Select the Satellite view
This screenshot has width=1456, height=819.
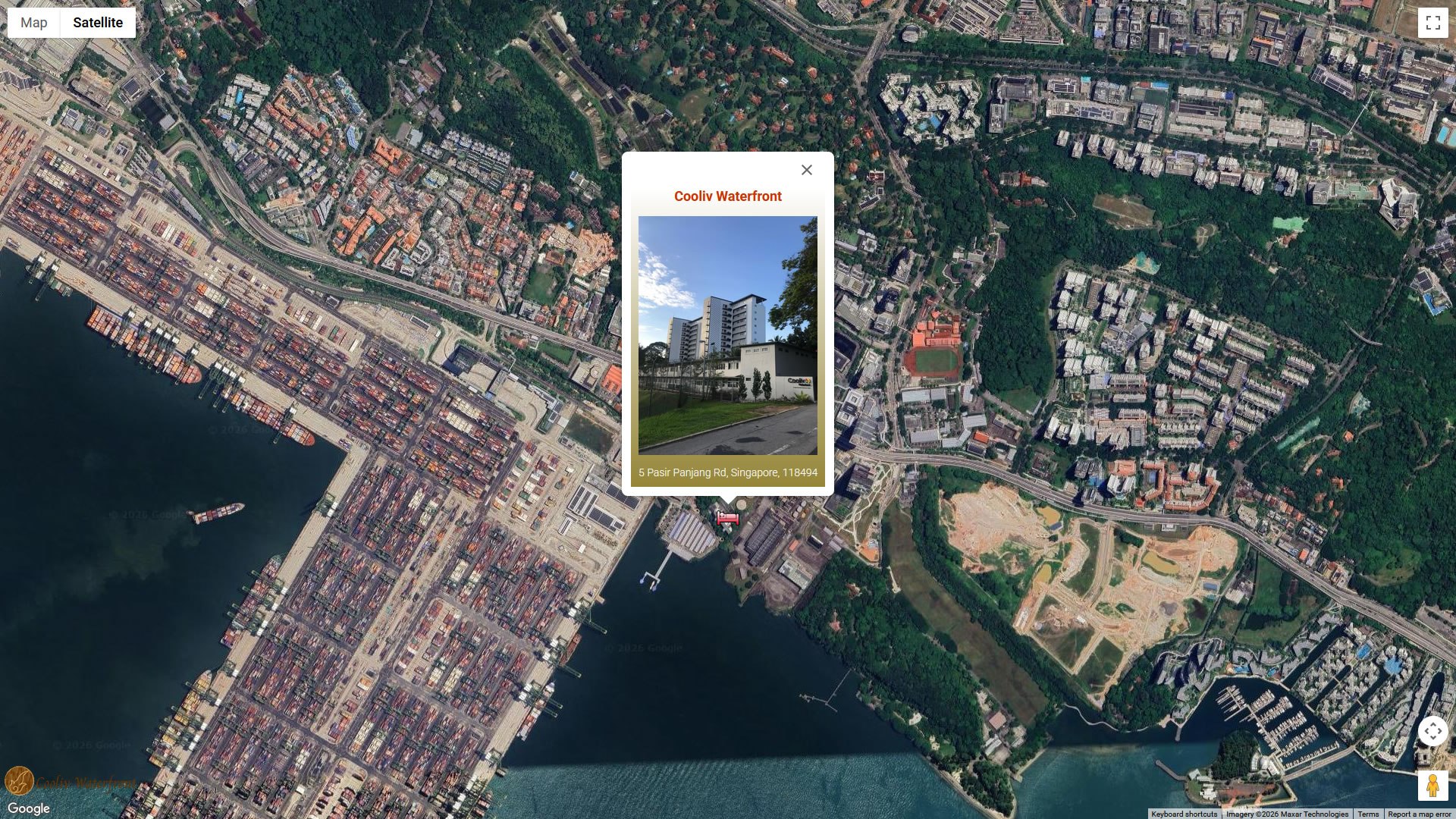click(x=98, y=23)
